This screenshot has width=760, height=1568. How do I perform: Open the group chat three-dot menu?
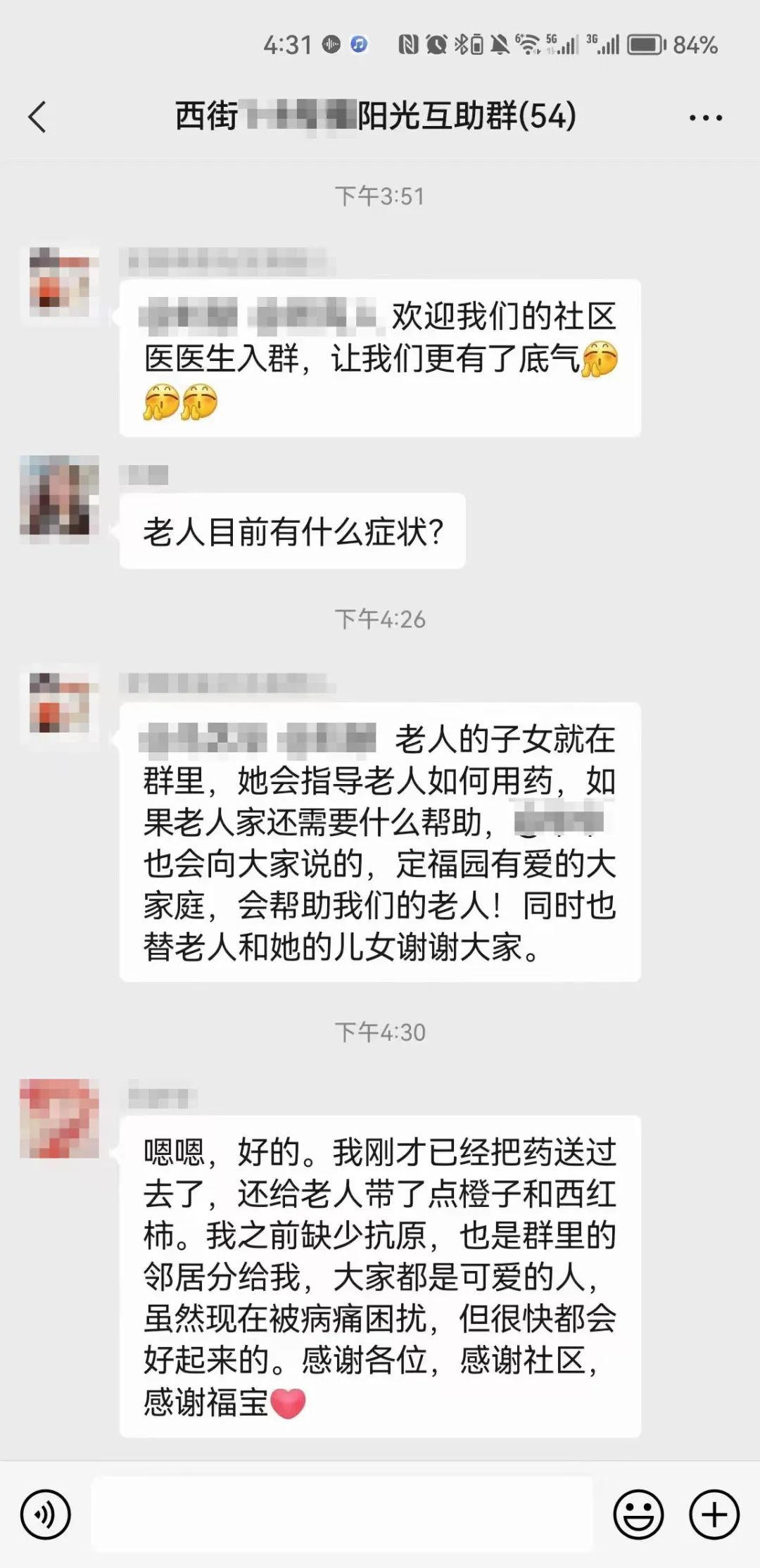(x=705, y=118)
